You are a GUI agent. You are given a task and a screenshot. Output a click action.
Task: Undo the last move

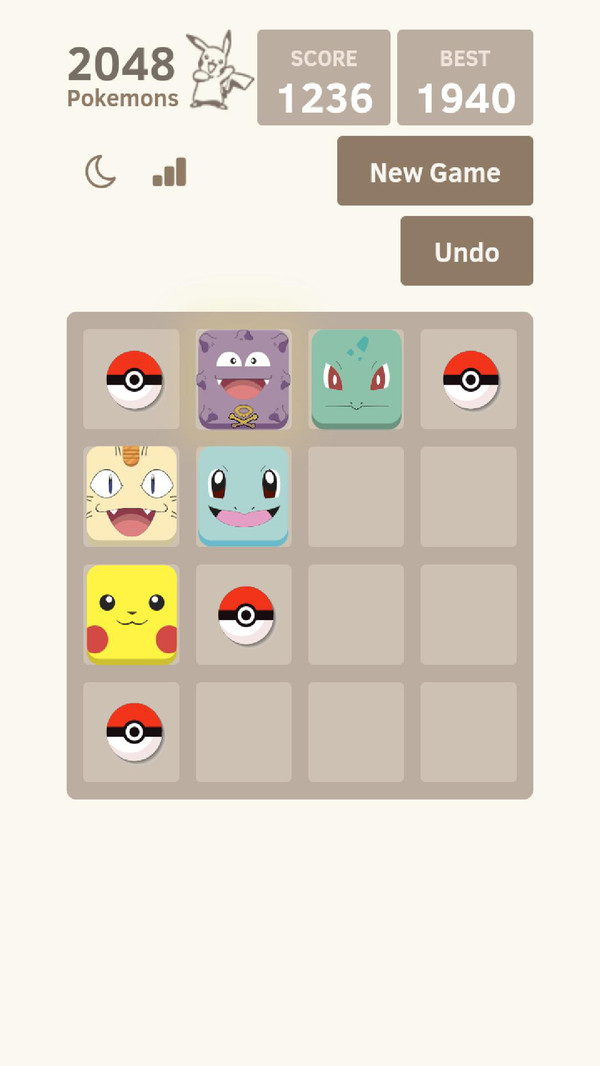pos(466,252)
